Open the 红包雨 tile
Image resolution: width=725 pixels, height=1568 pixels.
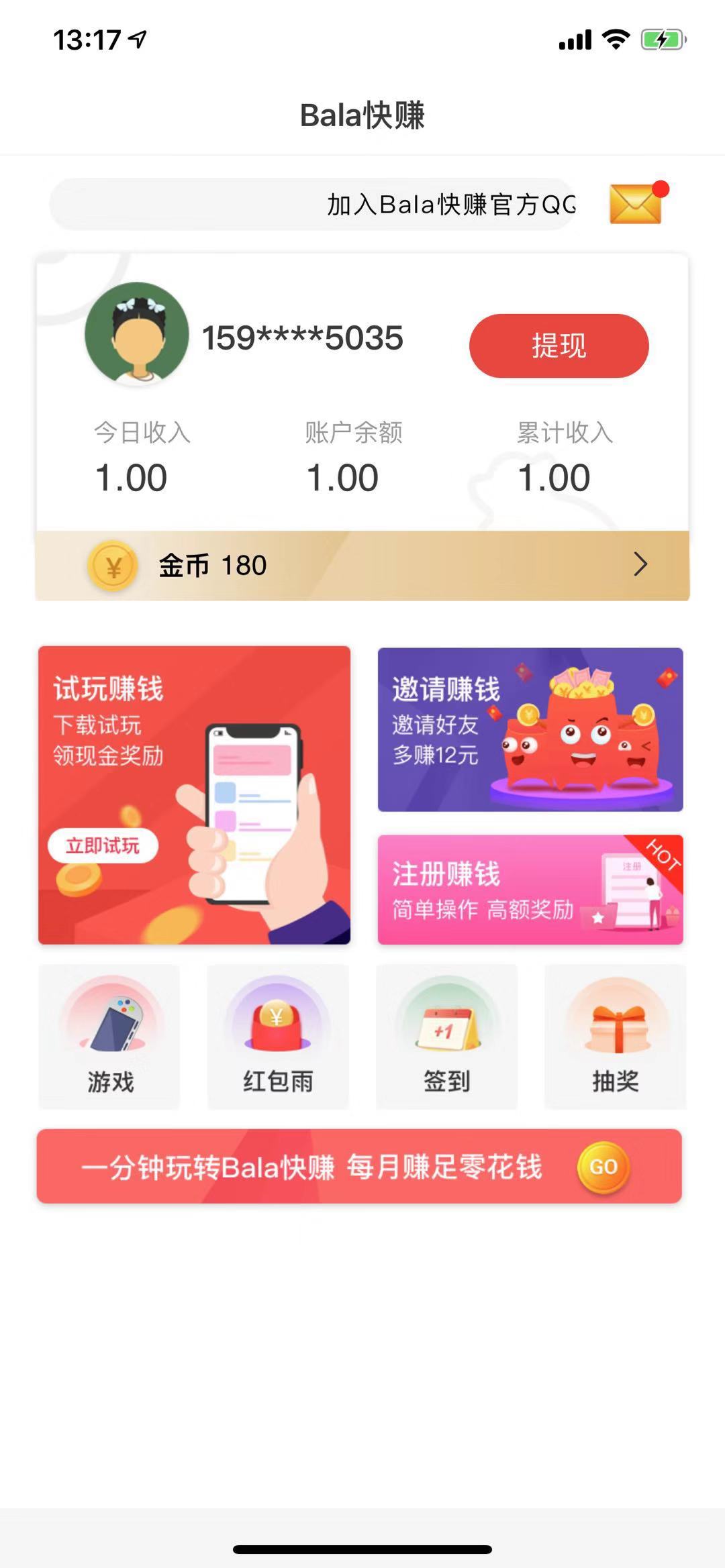pyautogui.click(x=278, y=1036)
